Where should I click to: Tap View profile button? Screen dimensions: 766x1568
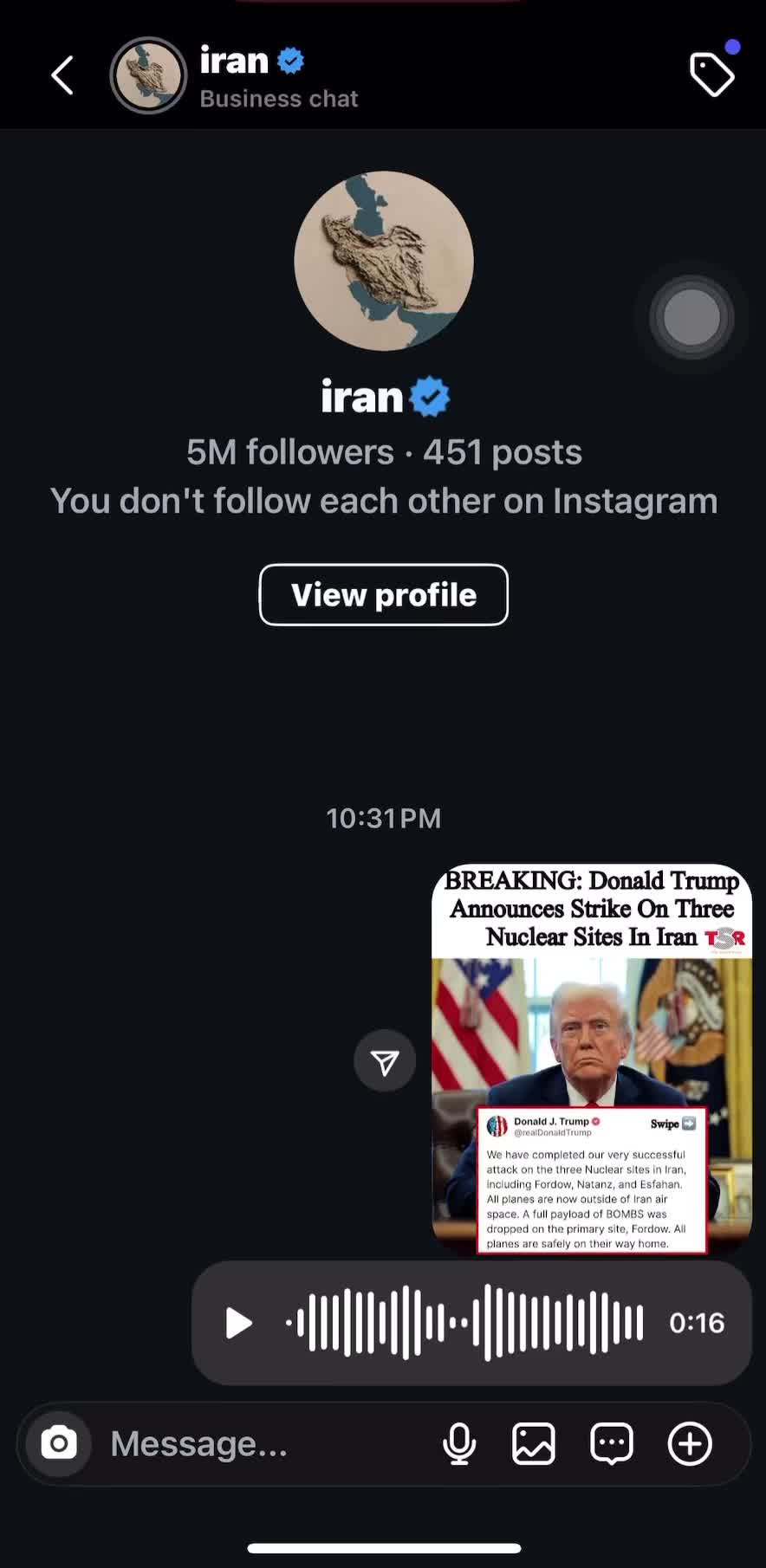(384, 594)
